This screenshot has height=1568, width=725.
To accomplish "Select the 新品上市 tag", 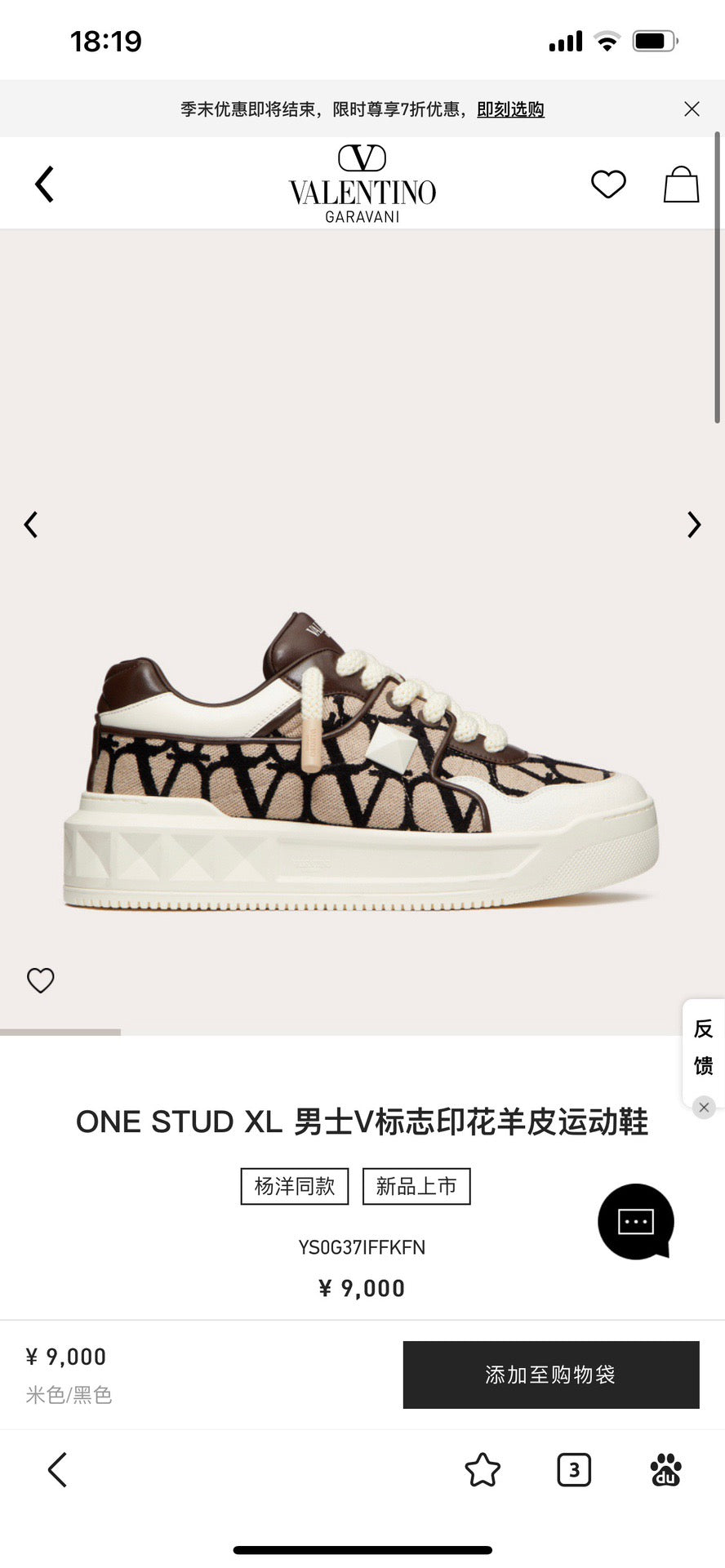I will (x=416, y=1186).
